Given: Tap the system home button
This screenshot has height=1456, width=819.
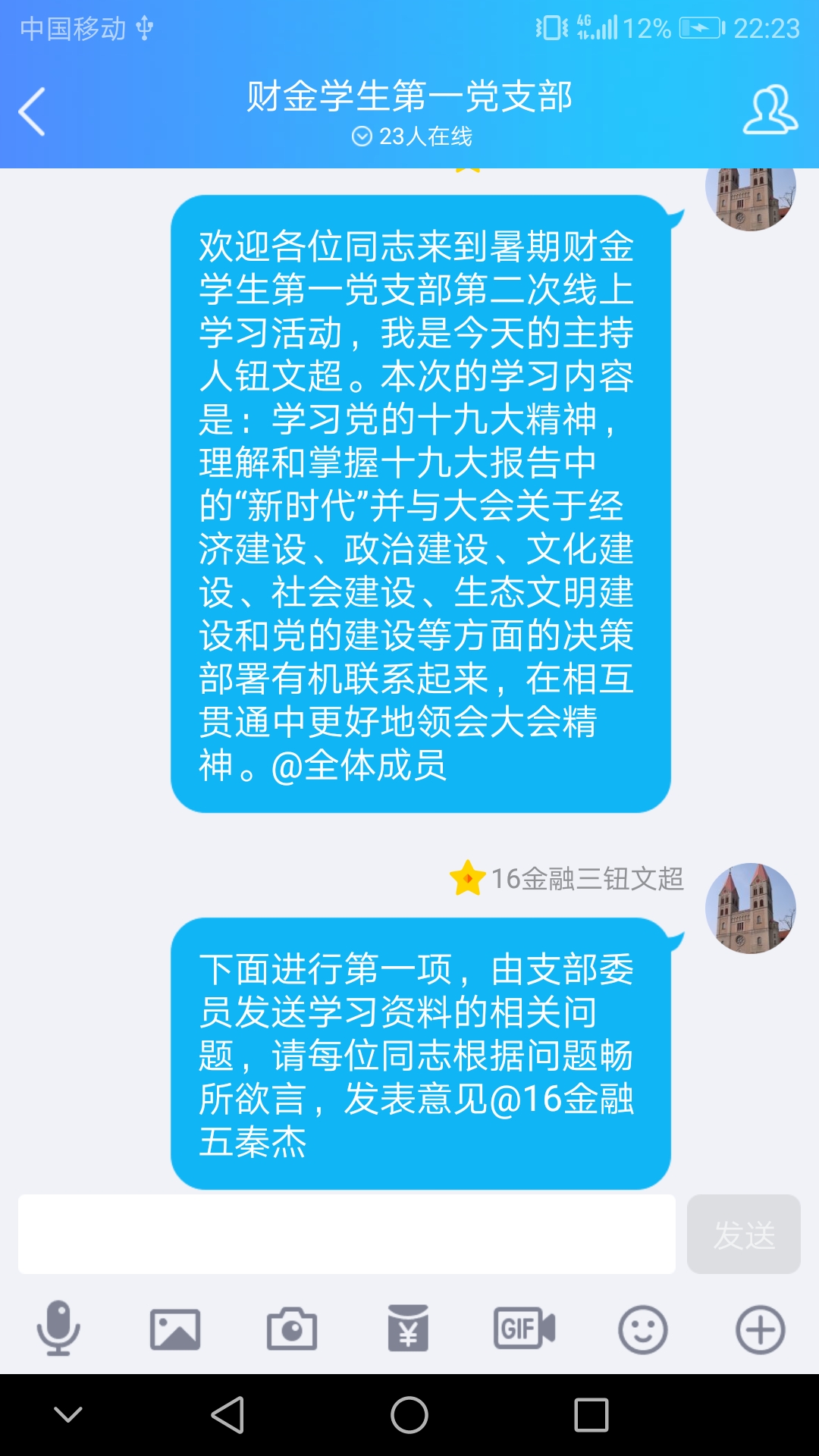Looking at the screenshot, I should (x=409, y=1415).
